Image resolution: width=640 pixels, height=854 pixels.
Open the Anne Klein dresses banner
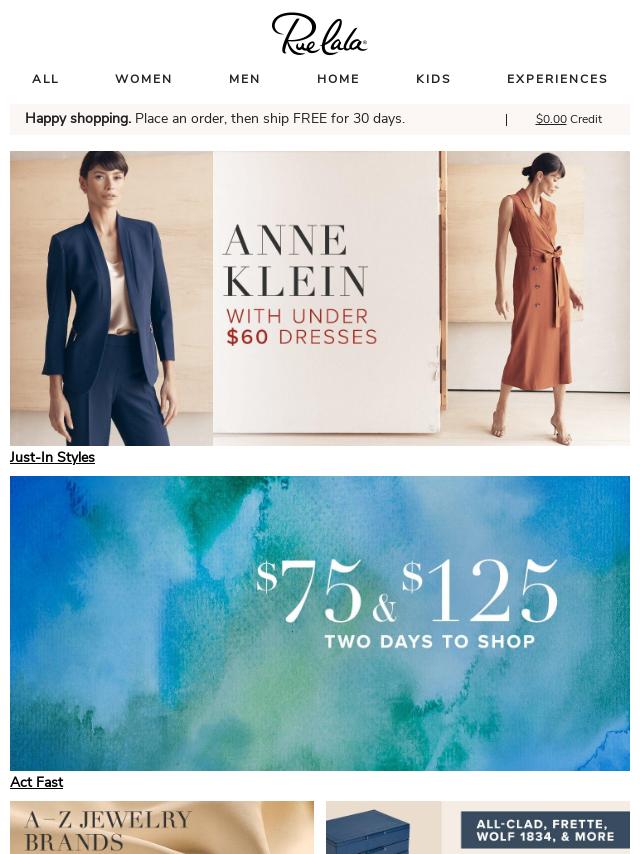tap(320, 298)
